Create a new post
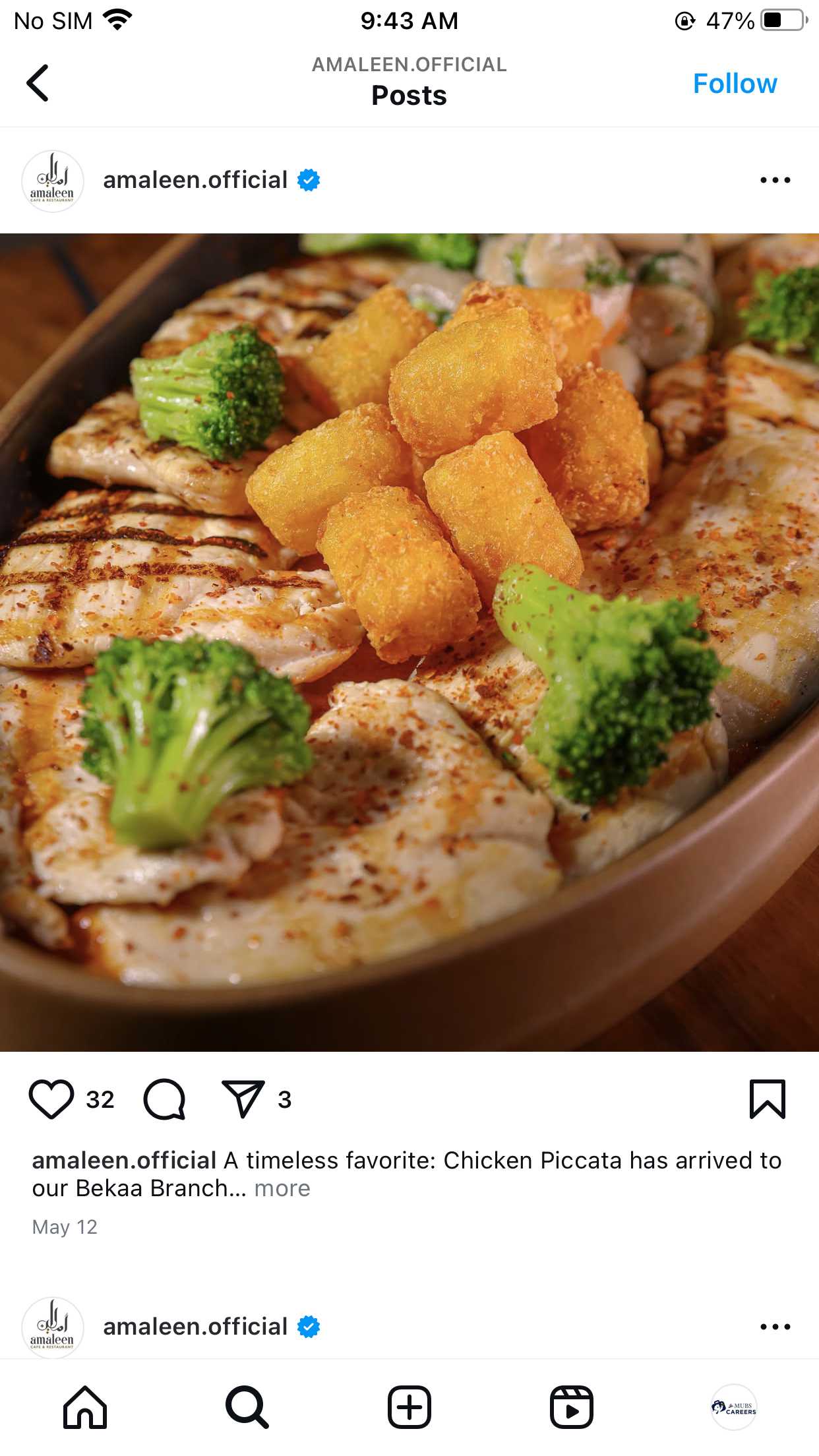Viewport: 819px width, 1456px height. 409,1407
